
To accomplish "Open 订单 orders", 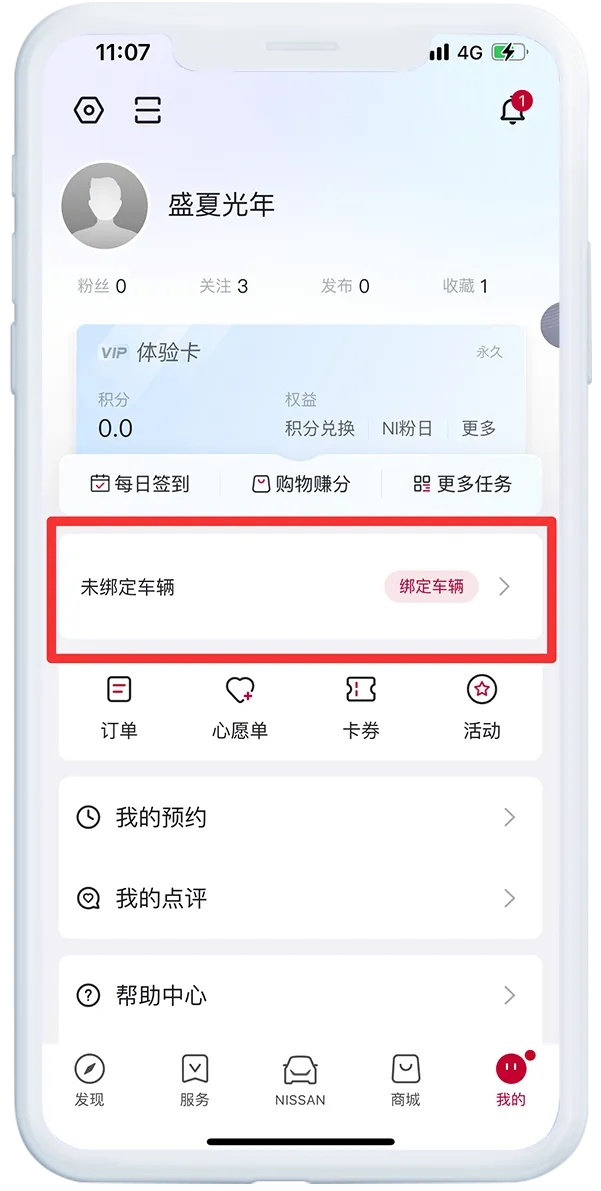I will (119, 706).
